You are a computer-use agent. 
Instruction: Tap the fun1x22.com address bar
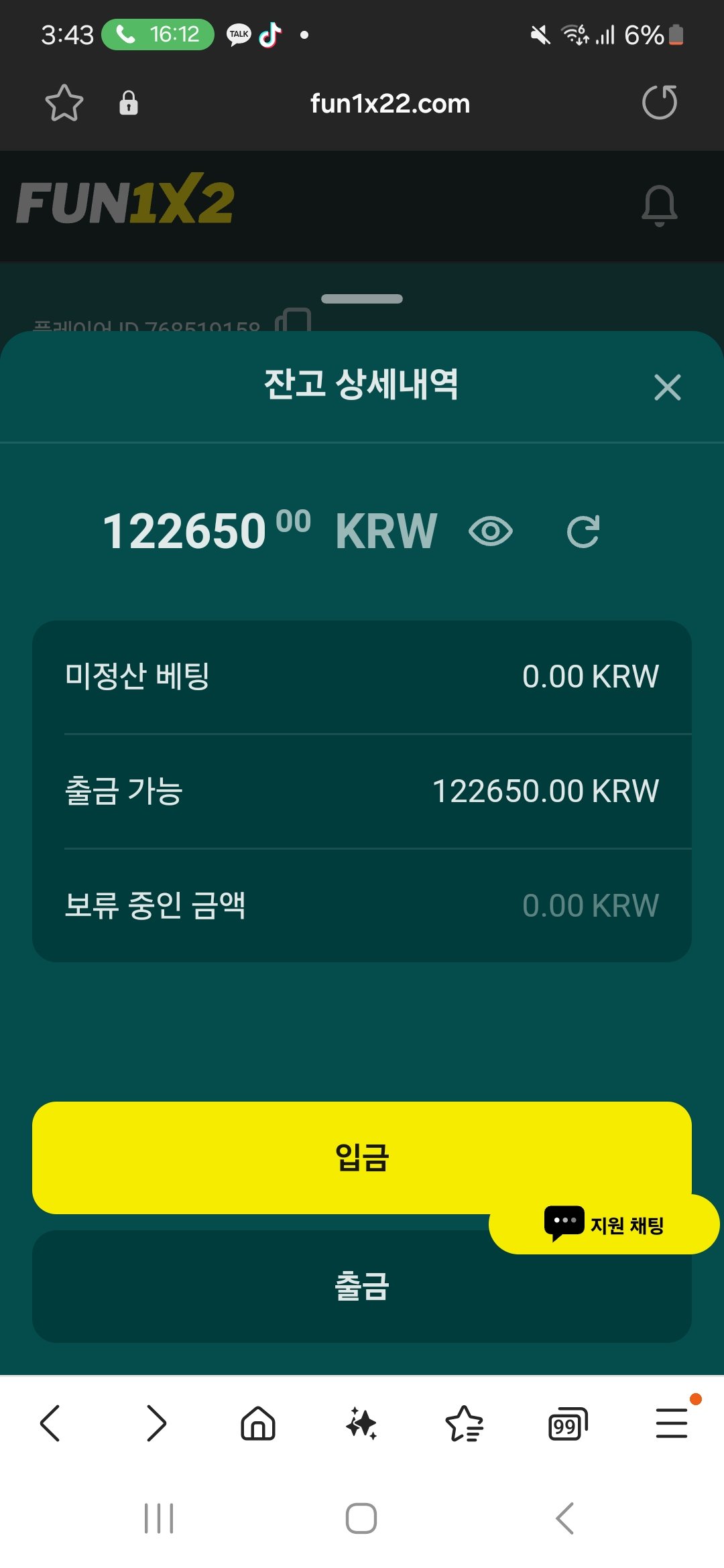[389, 104]
